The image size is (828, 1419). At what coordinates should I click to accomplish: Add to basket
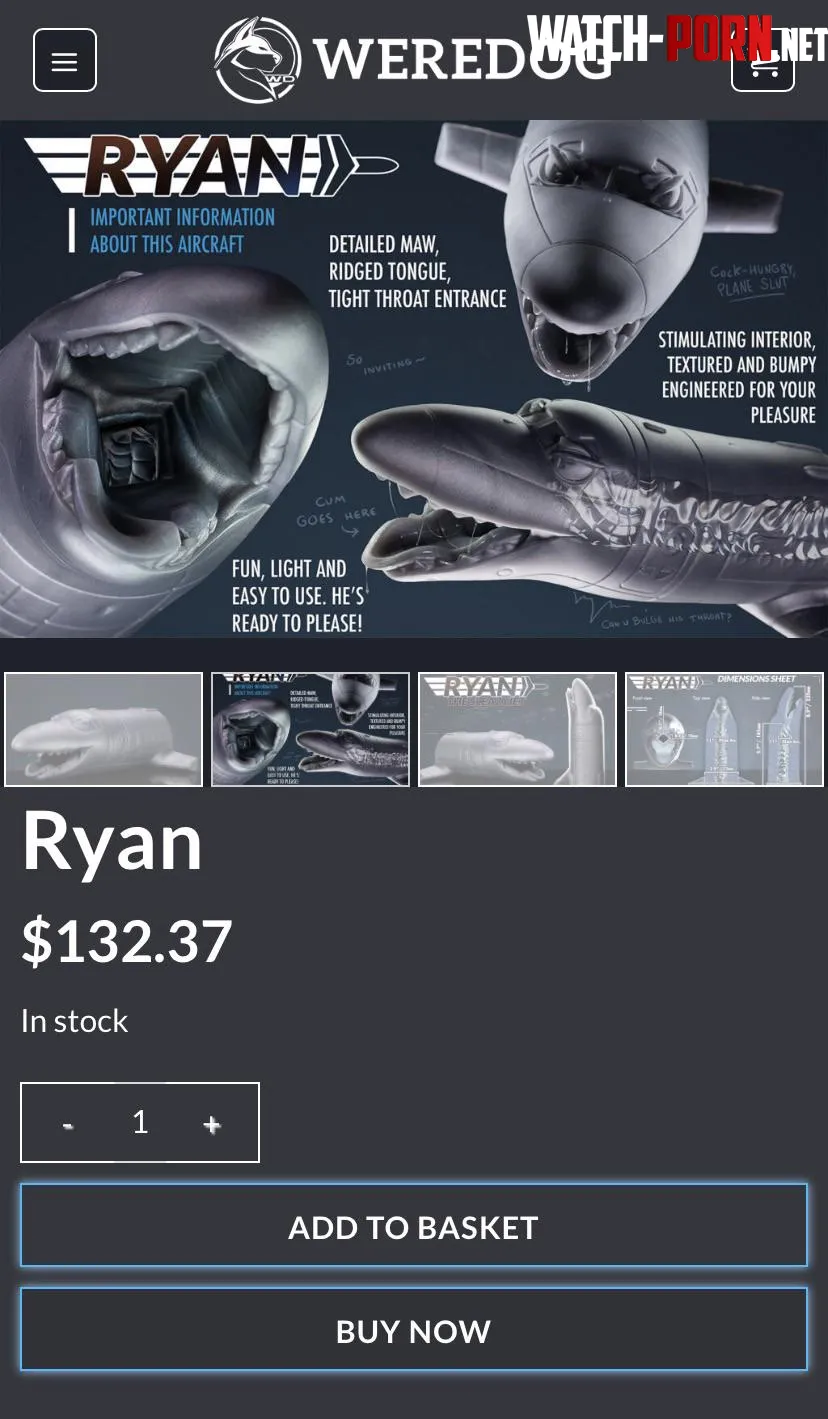414,1227
